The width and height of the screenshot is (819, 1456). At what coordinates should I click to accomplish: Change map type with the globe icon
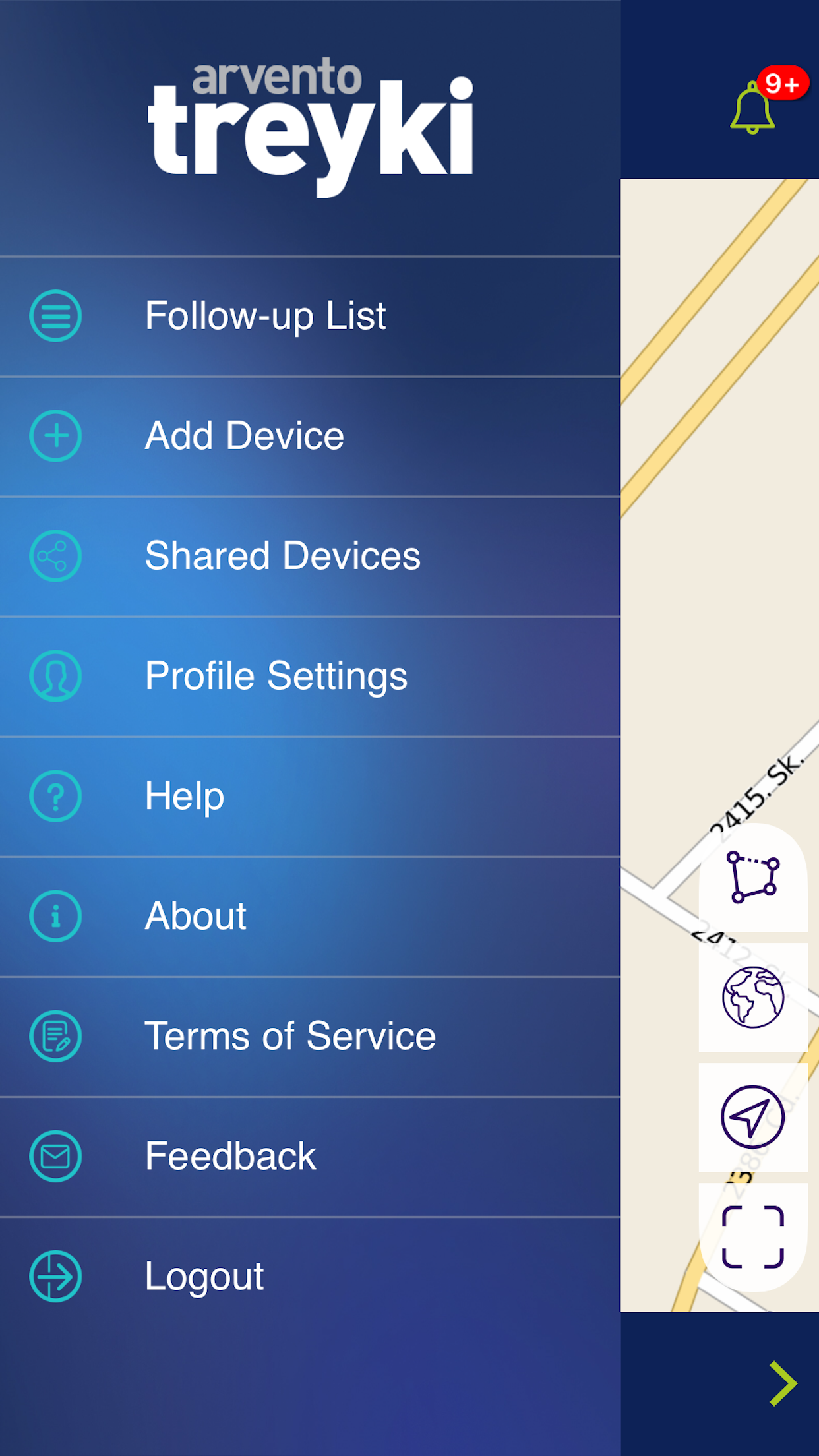753,997
